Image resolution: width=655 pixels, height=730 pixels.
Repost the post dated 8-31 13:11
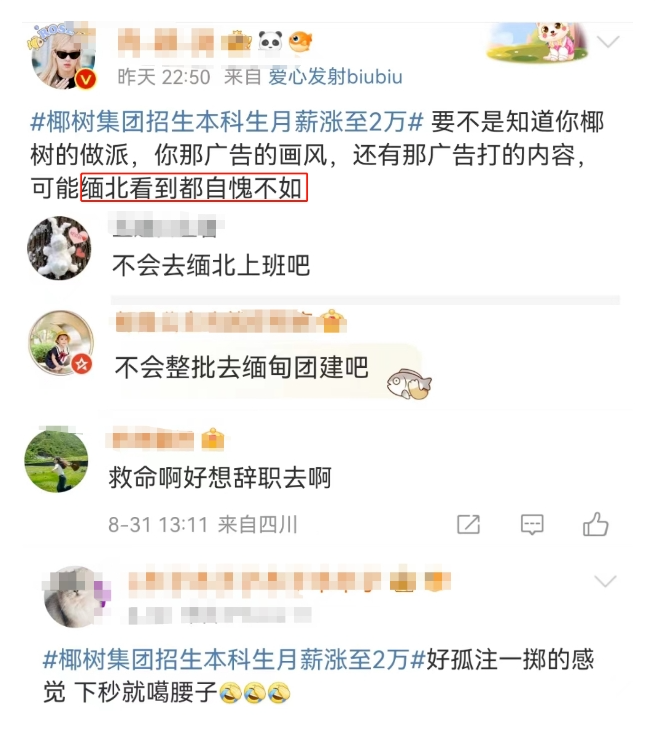point(467,524)
